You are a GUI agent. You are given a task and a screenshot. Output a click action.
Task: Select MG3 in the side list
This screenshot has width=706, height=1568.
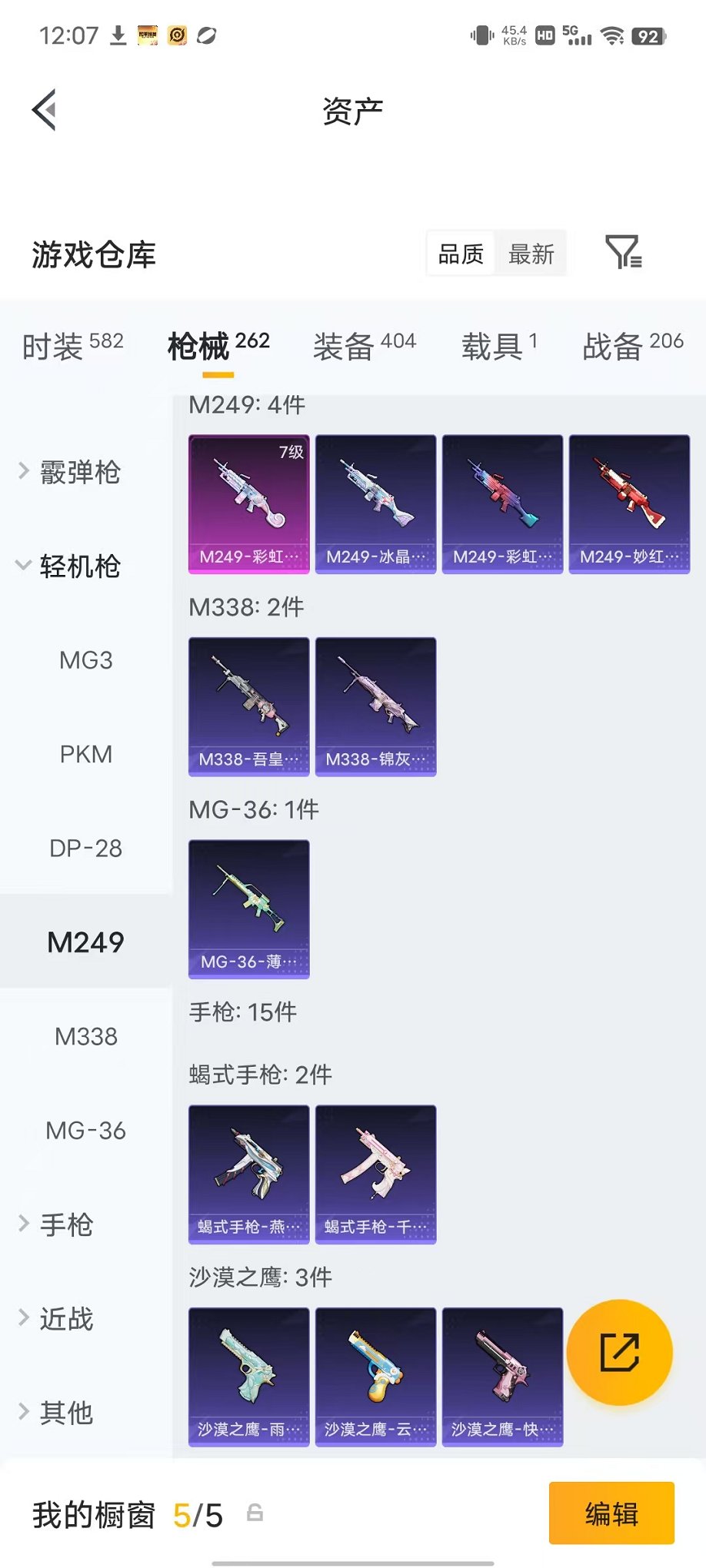click(86, 660)
